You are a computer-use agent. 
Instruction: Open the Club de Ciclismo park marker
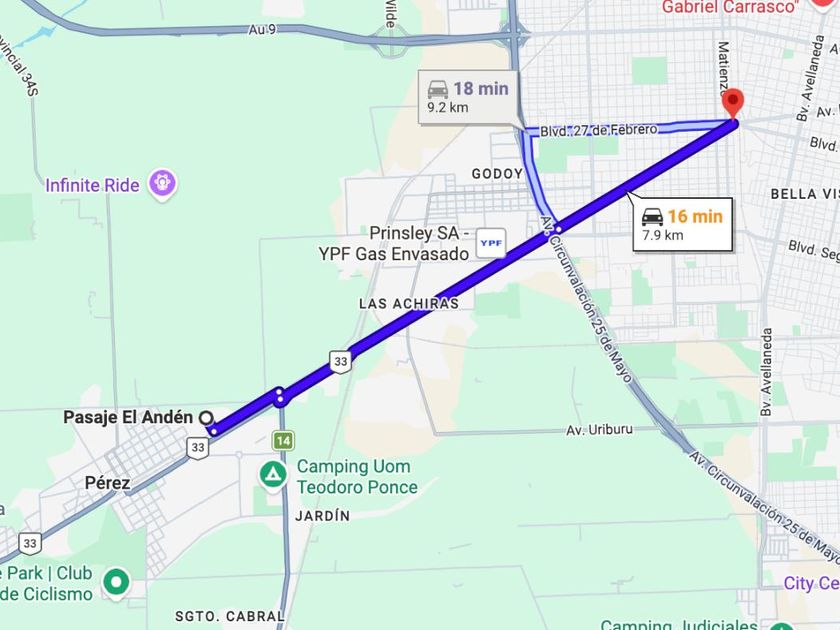pos(117,581)
